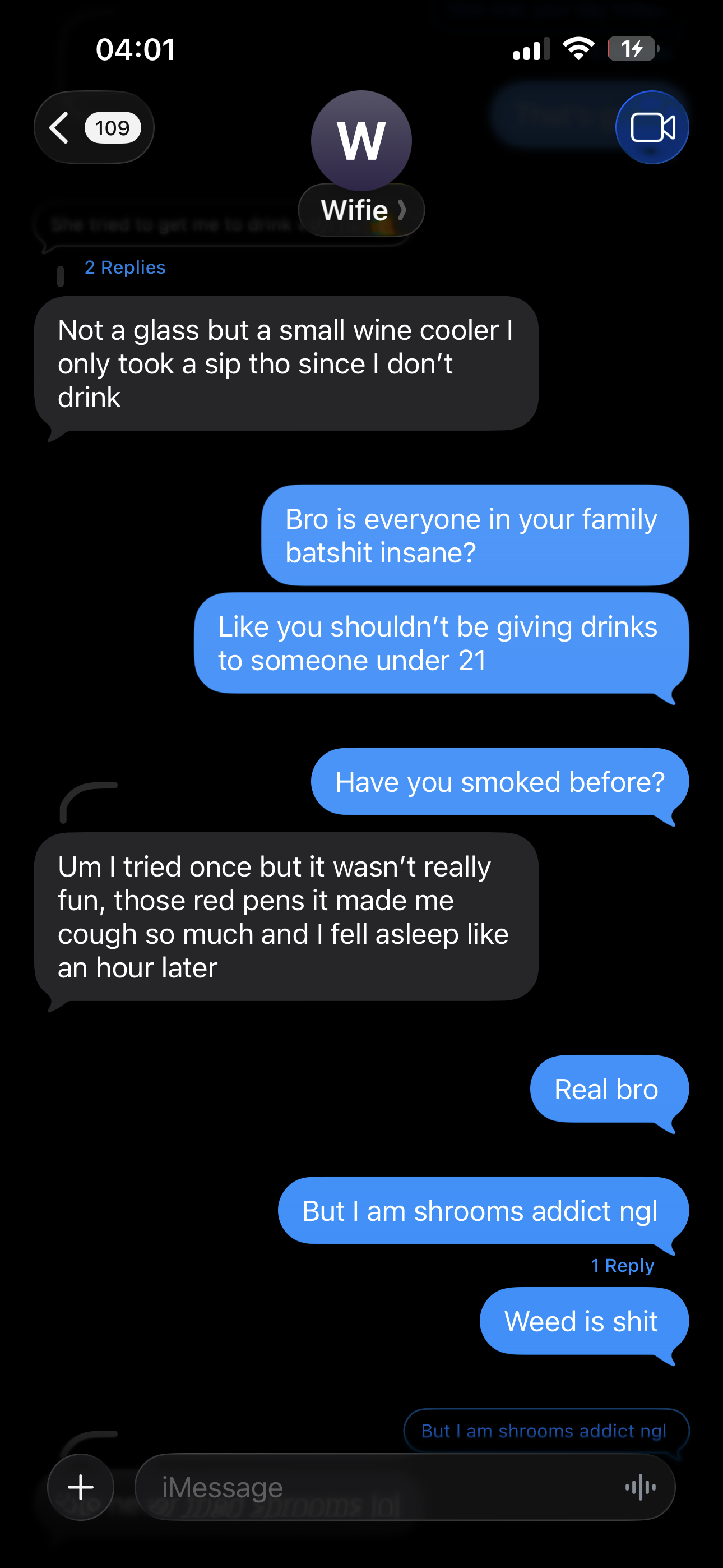The width and height of the screenshot is (723, 1568).
Task: Go back to the messages list
Action: click(x=93, y=128)
